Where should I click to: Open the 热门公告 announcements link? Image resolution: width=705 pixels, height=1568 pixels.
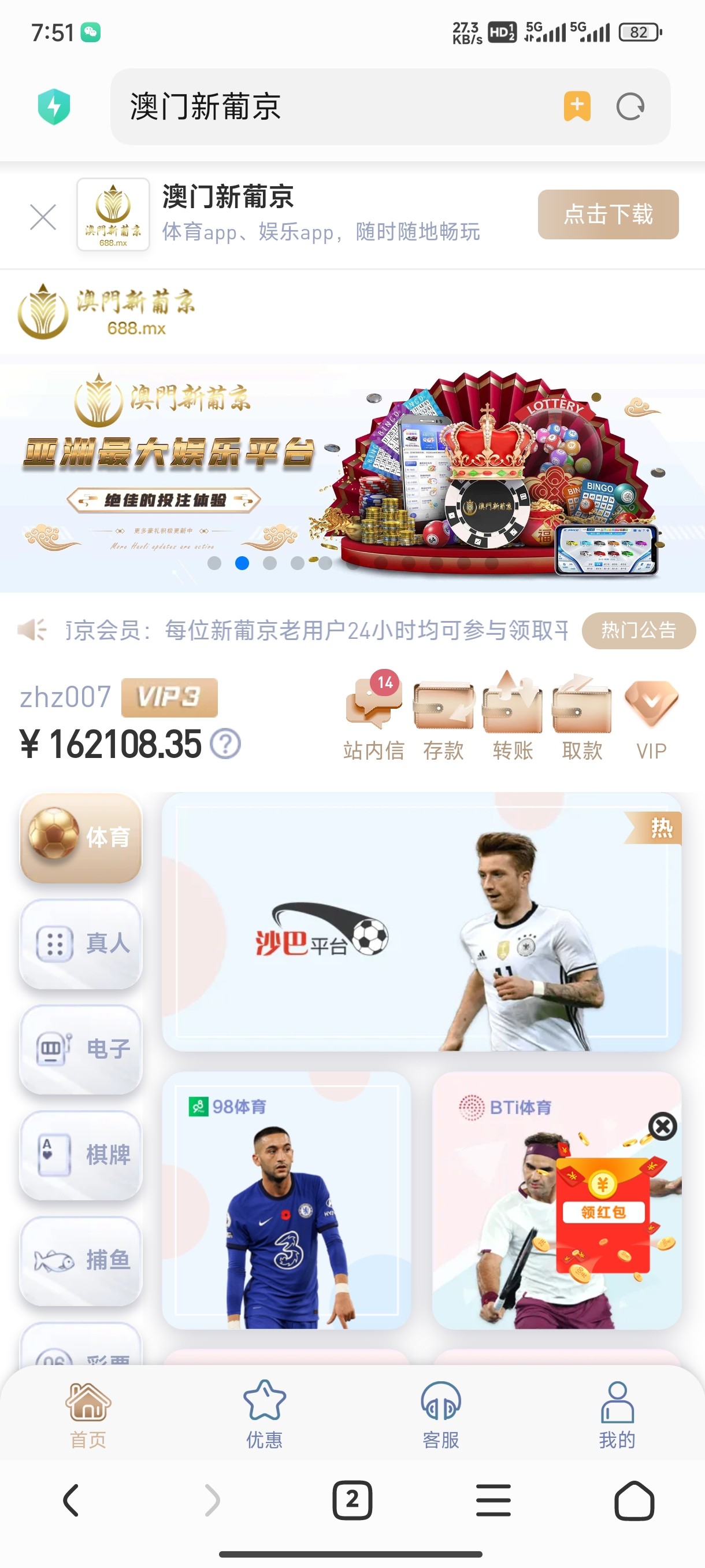click(x=638, y=631)
